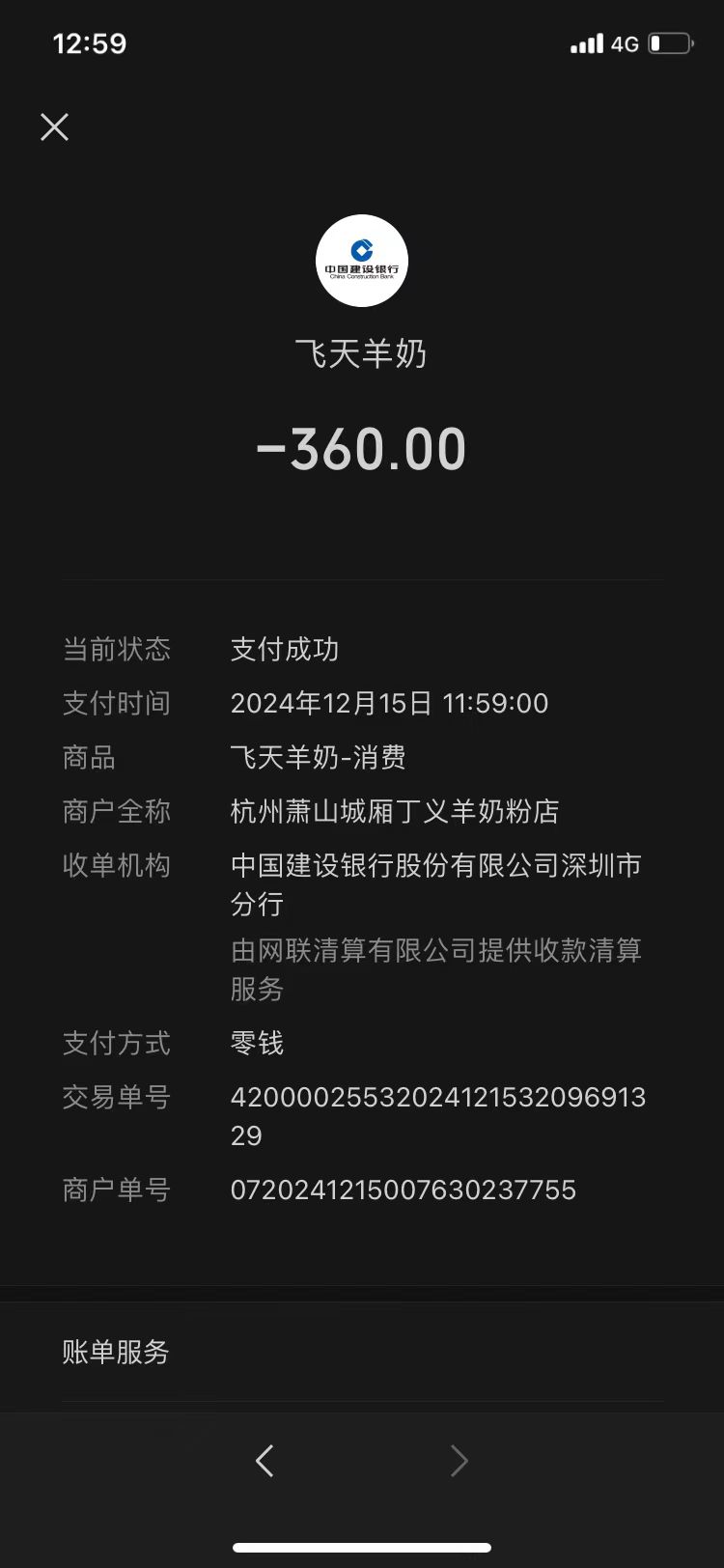Go back using the bottom left arrow
The height and width of the screenshot is (1568, 724).
pos(265,1460)
